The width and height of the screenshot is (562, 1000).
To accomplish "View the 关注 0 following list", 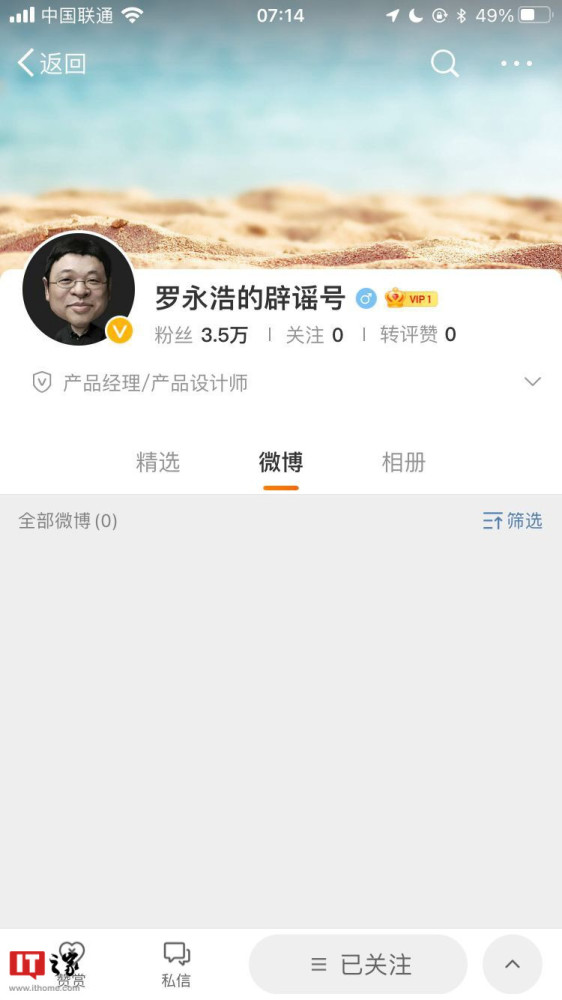I will pyautogui.click(x=314, y=335).
